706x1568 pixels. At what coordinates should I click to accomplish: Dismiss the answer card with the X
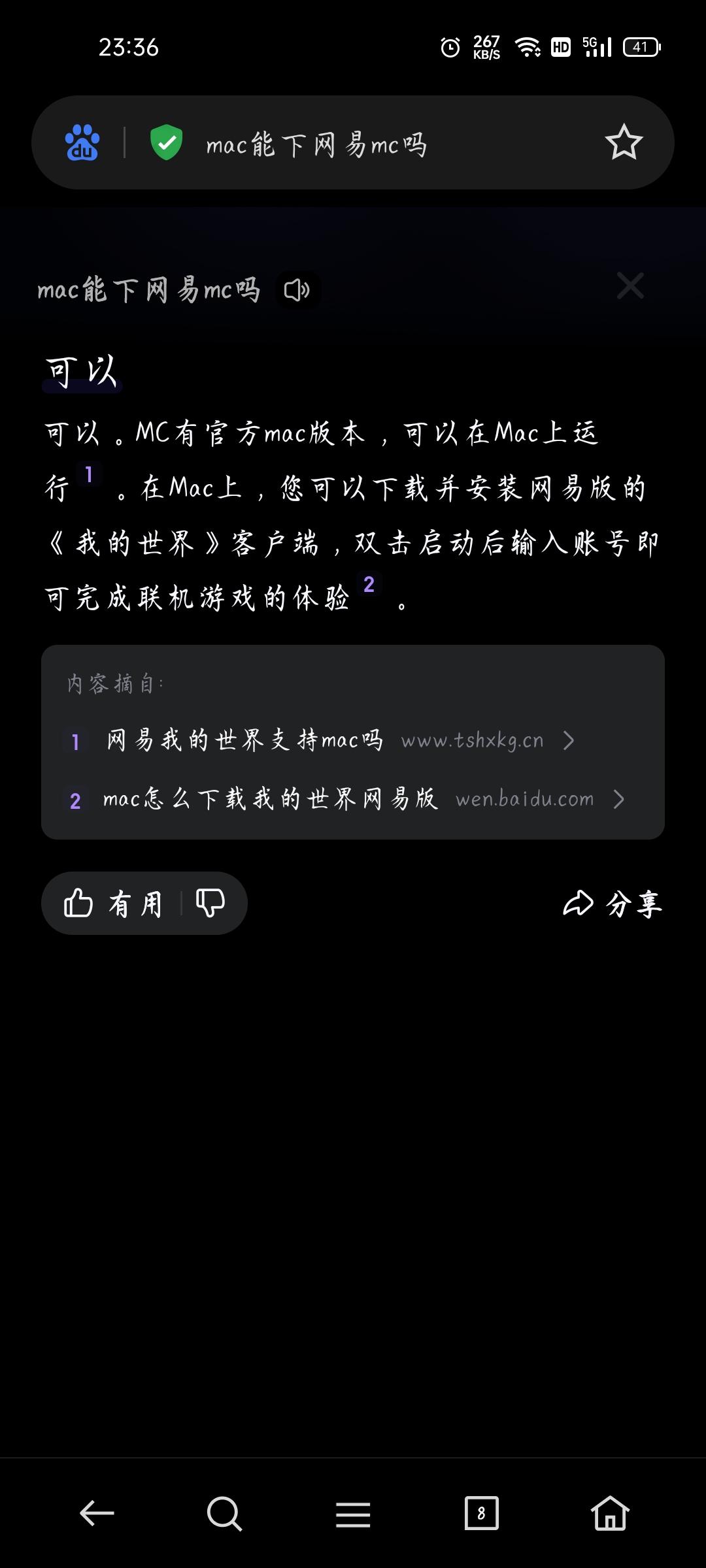630,286
